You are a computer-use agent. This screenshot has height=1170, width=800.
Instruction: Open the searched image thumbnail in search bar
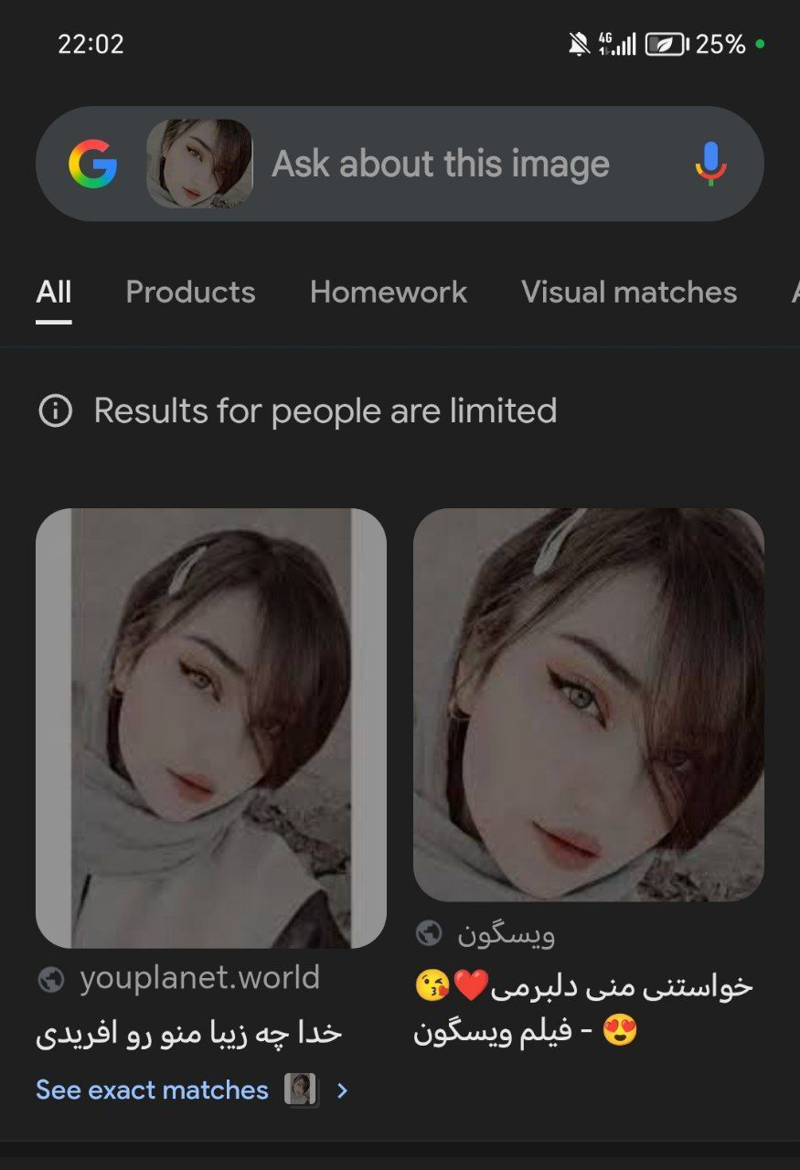coord(199,164)
